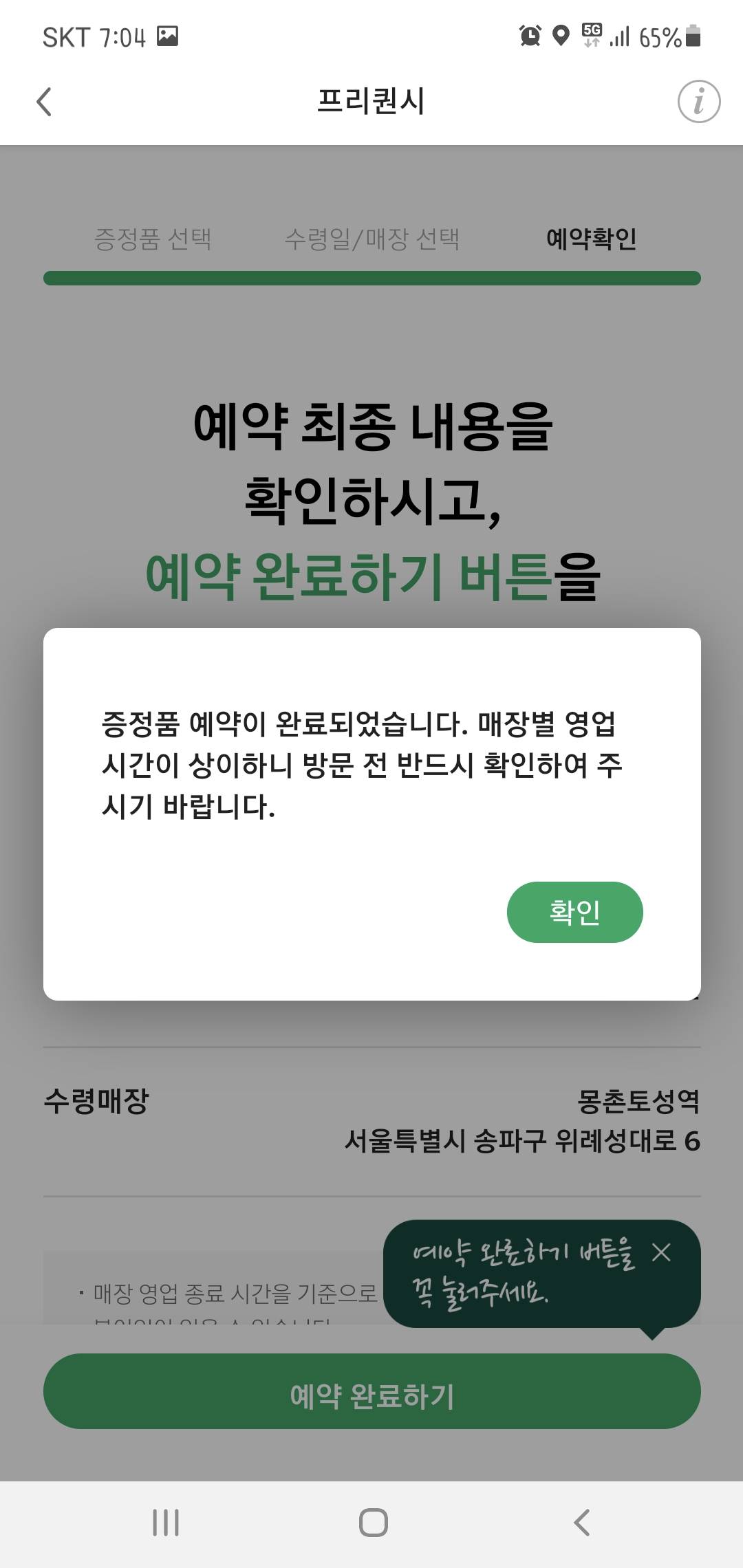Switch to 수령일/매장 선택 step

[371, 239]
